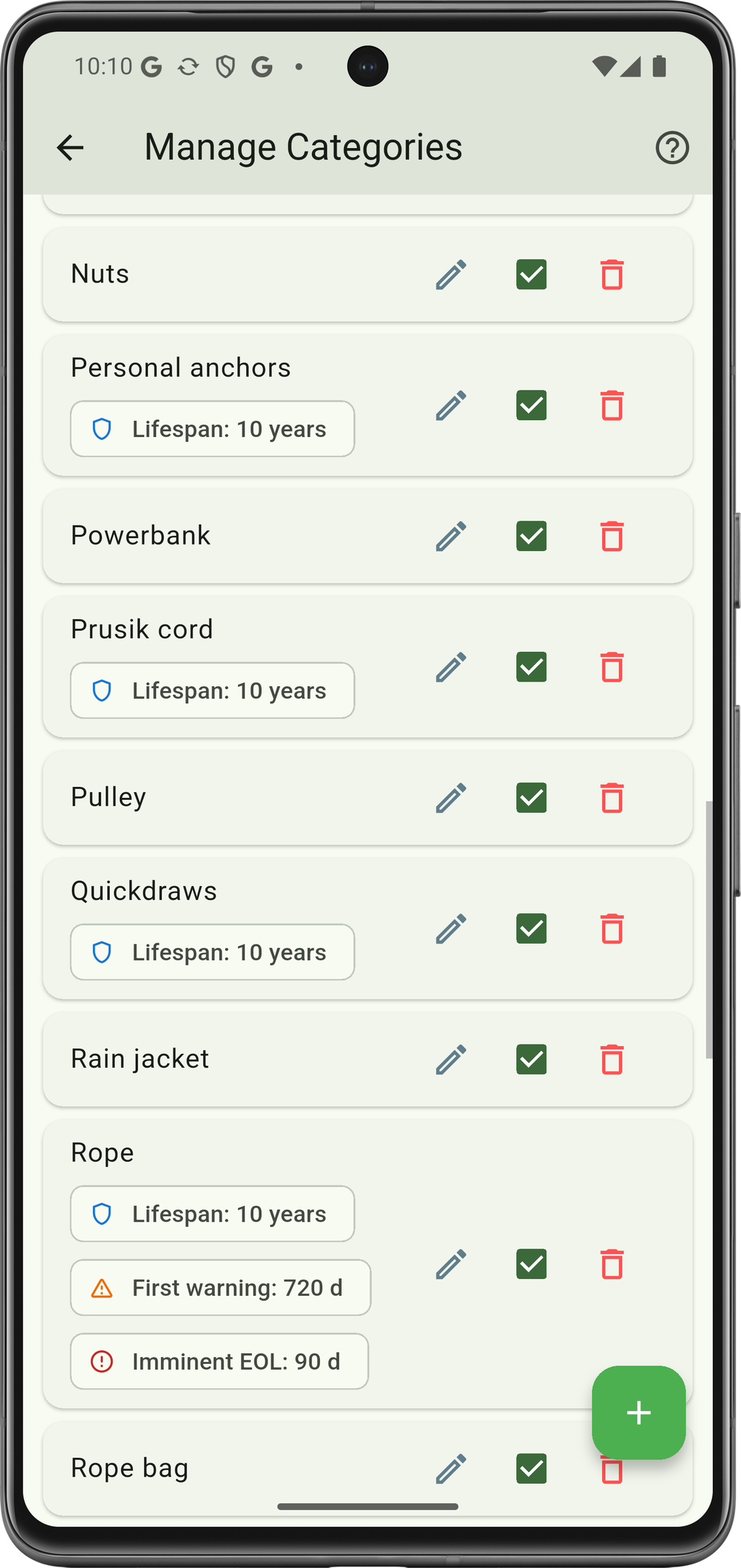Delete the Pulley category
The width and height of the screenshot is (741, 1568).
(612, 798)
